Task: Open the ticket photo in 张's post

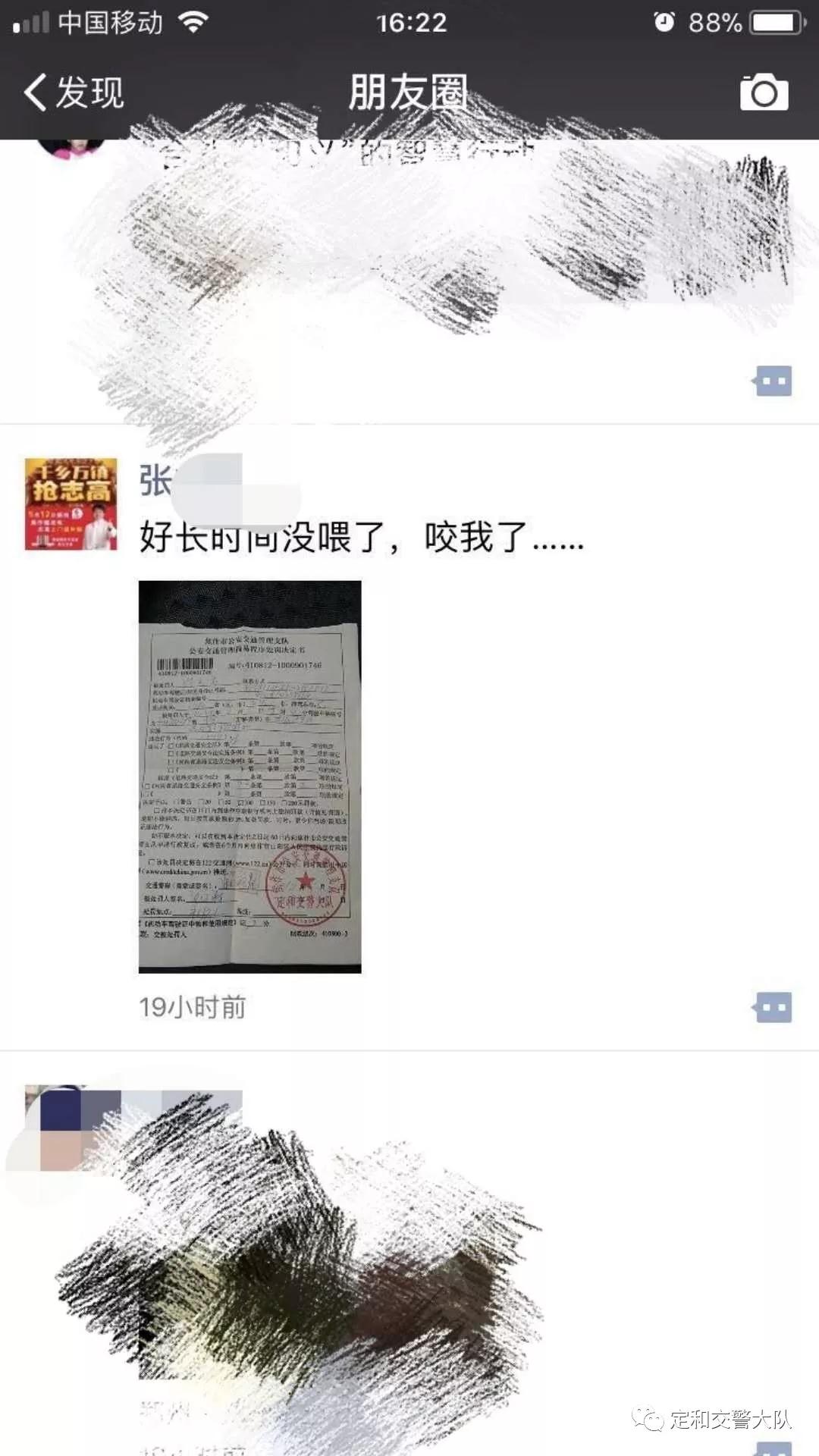Action: pyautogui.click(x=249, y=777)
